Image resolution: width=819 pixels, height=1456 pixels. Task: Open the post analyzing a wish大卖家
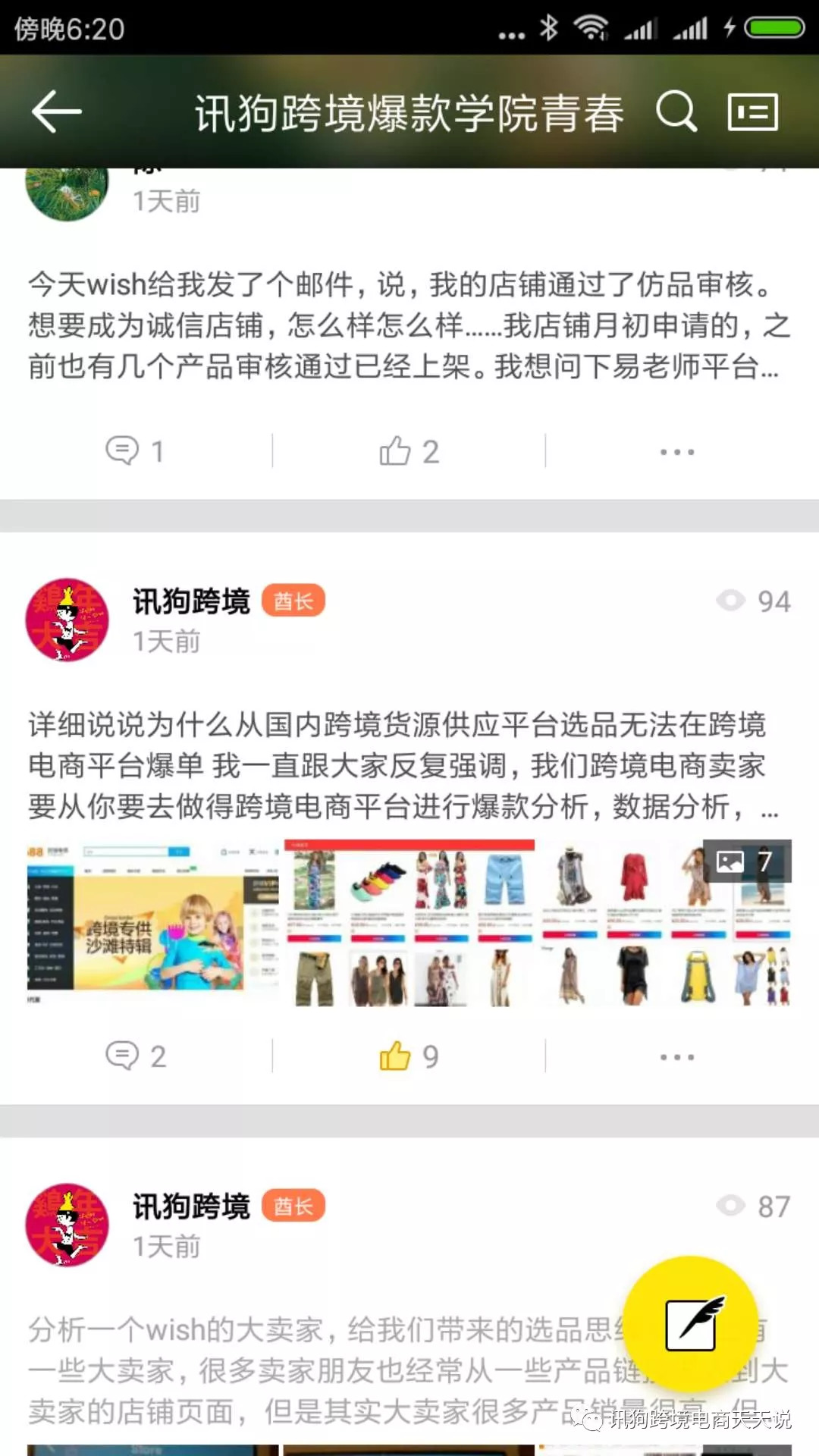pos(318,1371)
